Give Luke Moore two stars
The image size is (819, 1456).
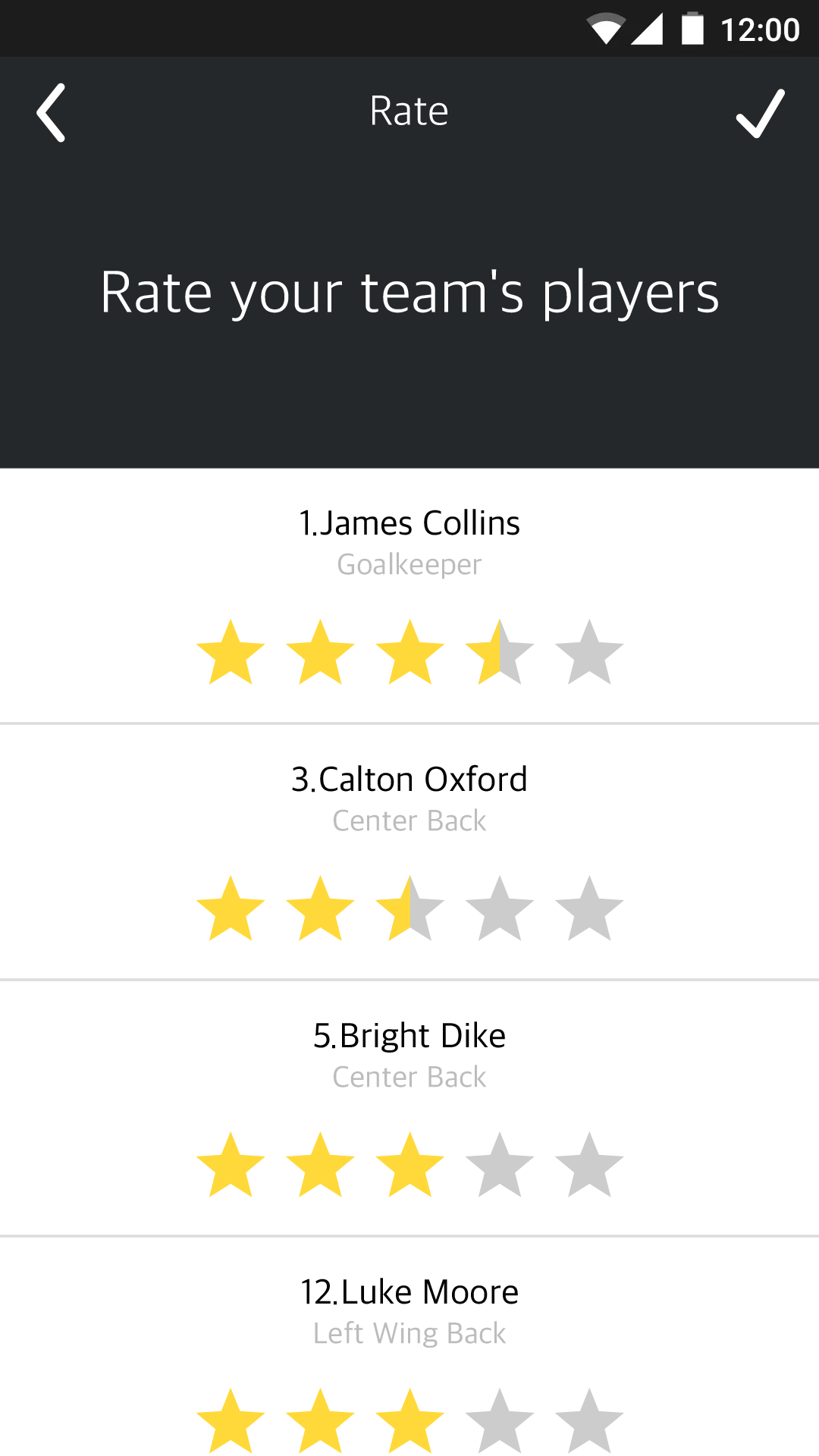click(x=320, y=1422)
